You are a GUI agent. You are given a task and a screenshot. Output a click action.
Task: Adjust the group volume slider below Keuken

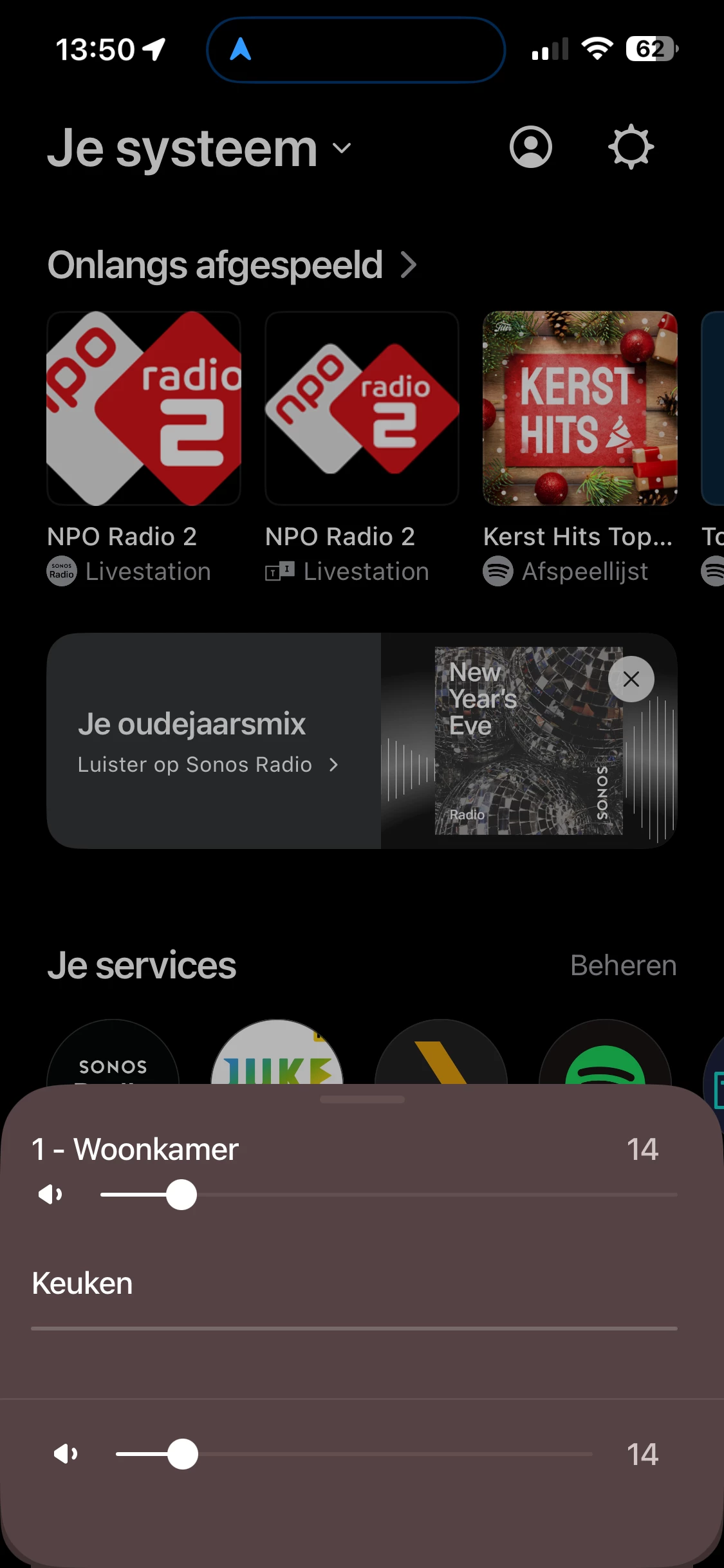[183, 1454]
